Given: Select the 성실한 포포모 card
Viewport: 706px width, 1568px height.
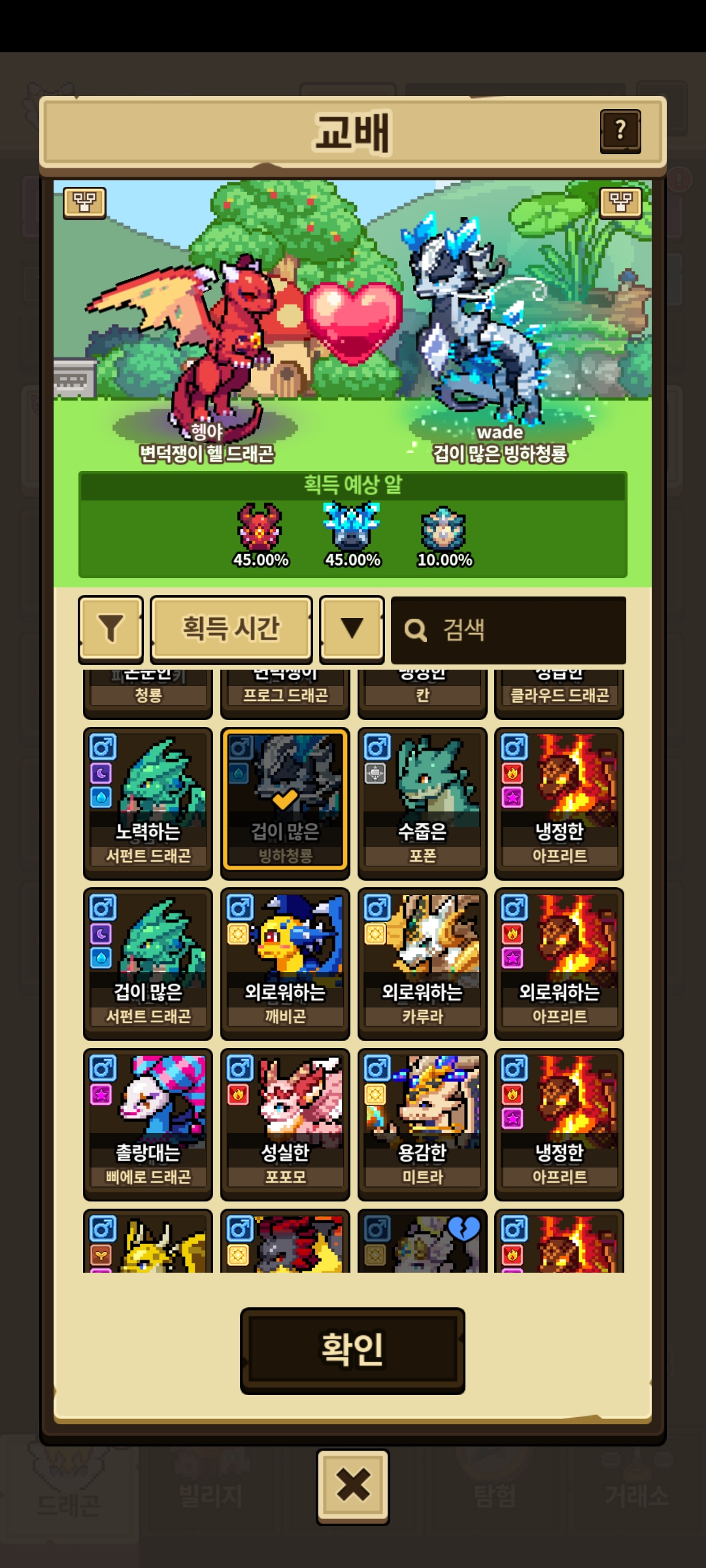Looking at the screenshot, I should [x=285, y=1125].
